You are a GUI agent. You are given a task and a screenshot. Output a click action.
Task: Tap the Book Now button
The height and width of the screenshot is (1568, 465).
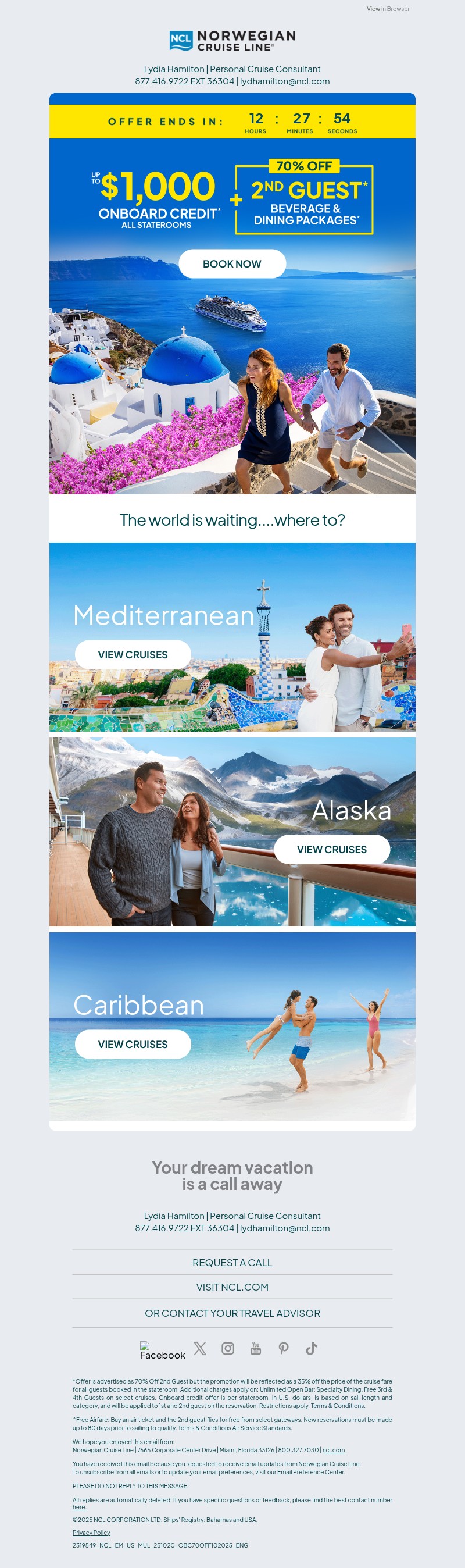232,263
